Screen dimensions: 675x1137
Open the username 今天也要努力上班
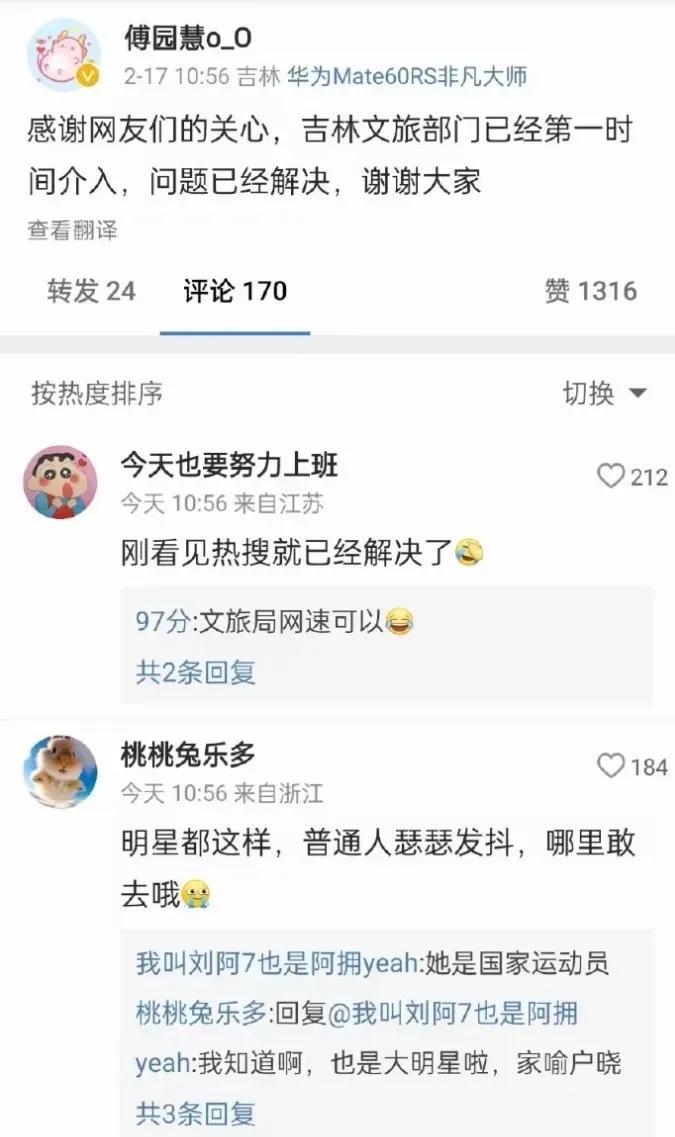pyautogui.click(x=229, y=465)
